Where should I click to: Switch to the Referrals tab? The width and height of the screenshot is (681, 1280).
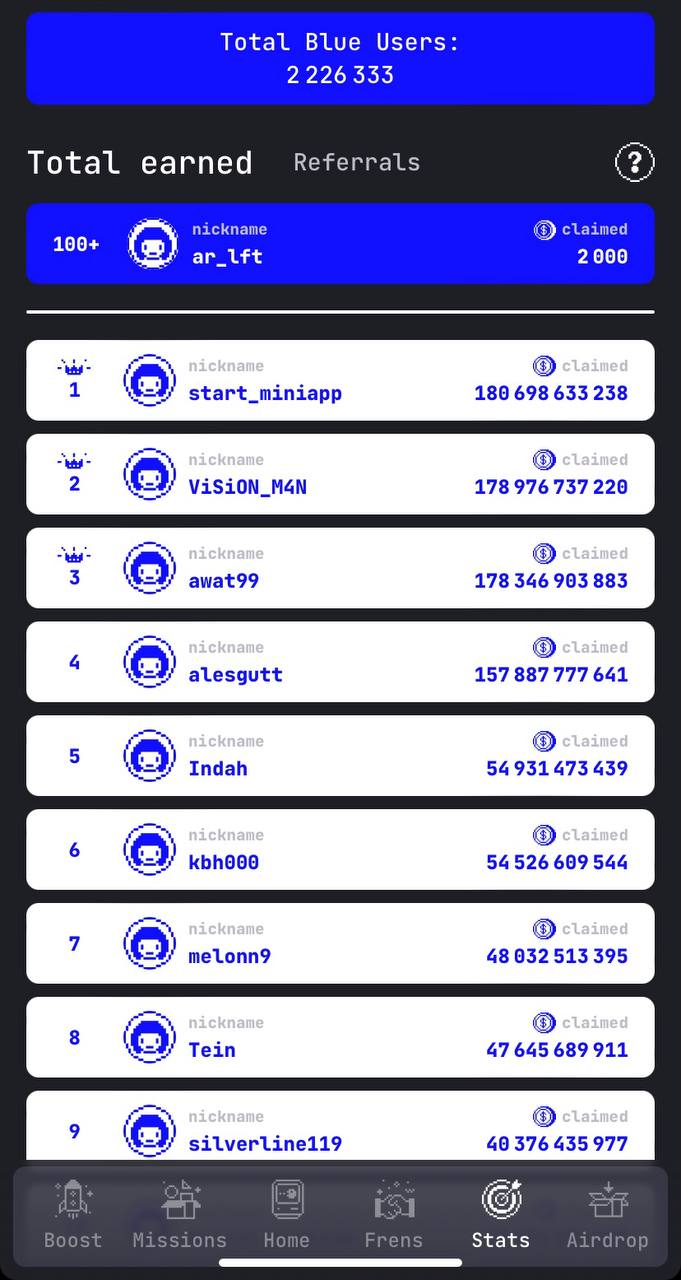click(357, 162)
